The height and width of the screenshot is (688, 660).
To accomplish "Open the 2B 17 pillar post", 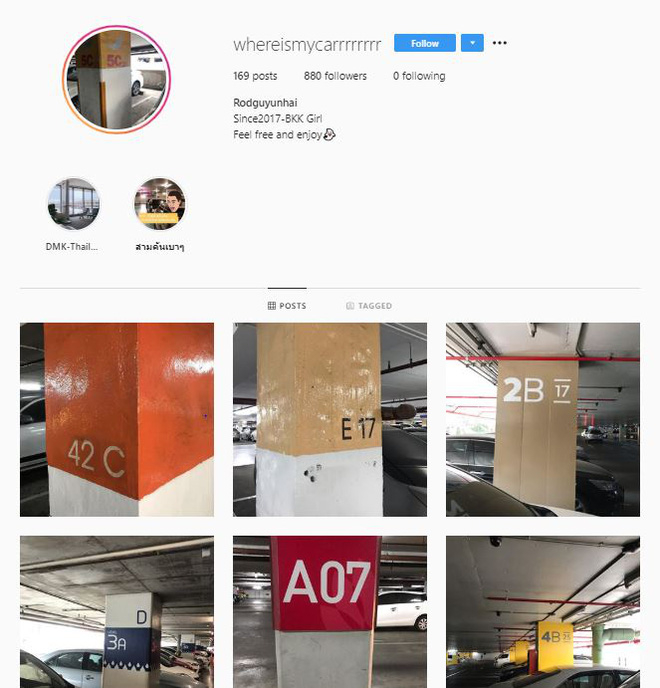I will (x=543, y=419).
